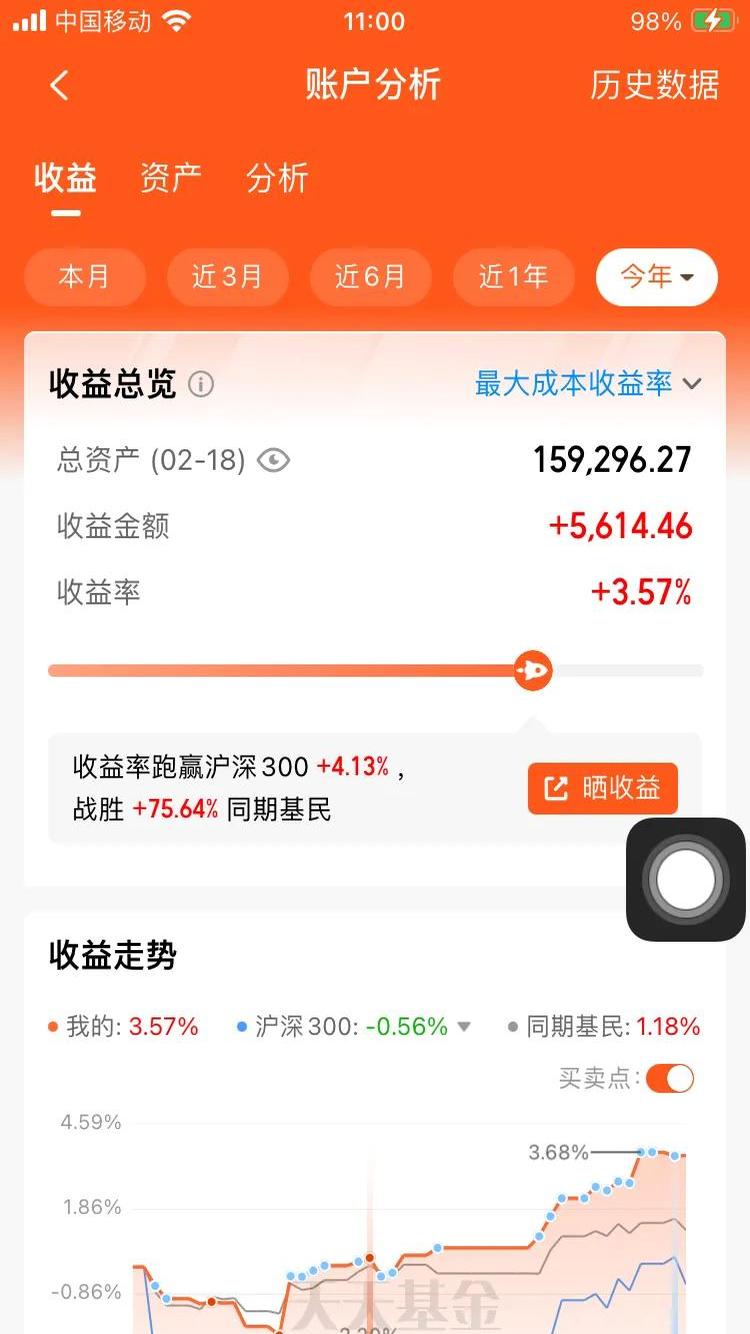Tap the back arrow icon
Screen dimensions: 750x1334
pyautogui.click(x=59, y=86)
